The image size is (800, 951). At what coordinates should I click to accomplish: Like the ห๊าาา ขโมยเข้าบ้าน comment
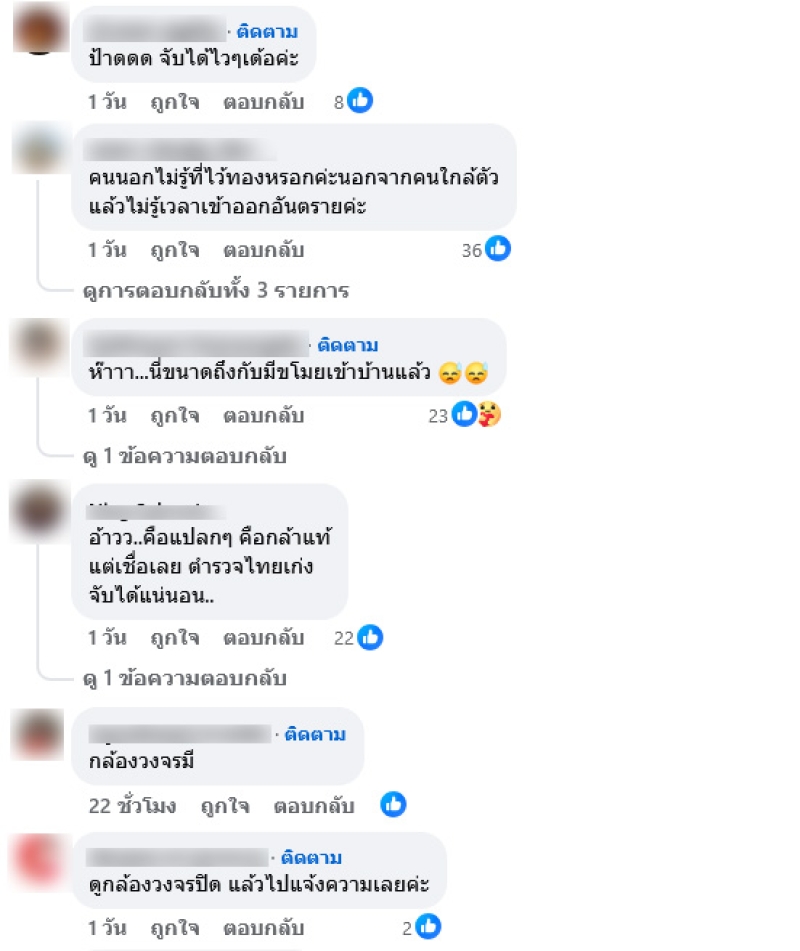[x=175, y=415]
